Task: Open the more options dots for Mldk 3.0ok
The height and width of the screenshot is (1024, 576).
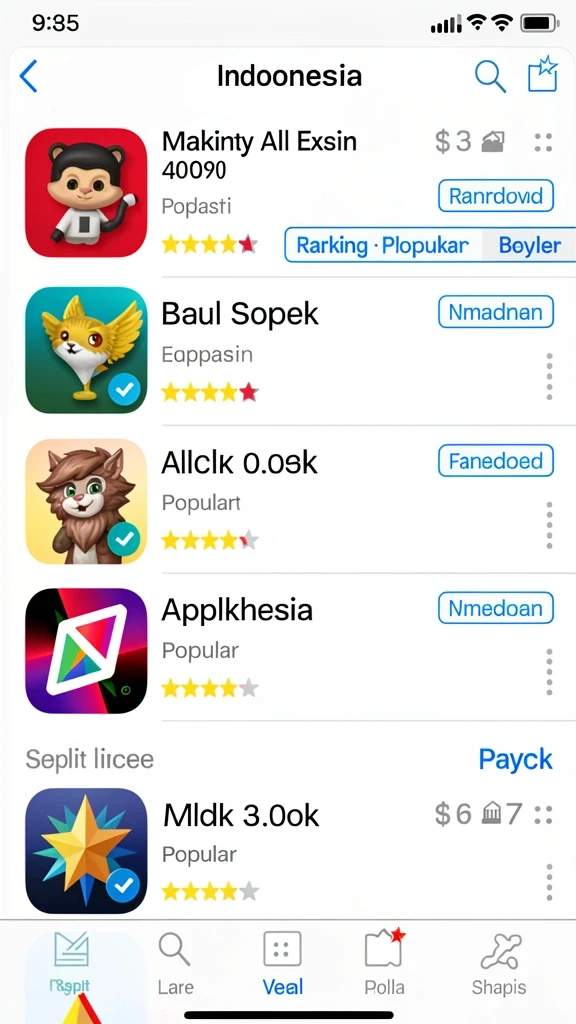Action: [x=549, y=882]
